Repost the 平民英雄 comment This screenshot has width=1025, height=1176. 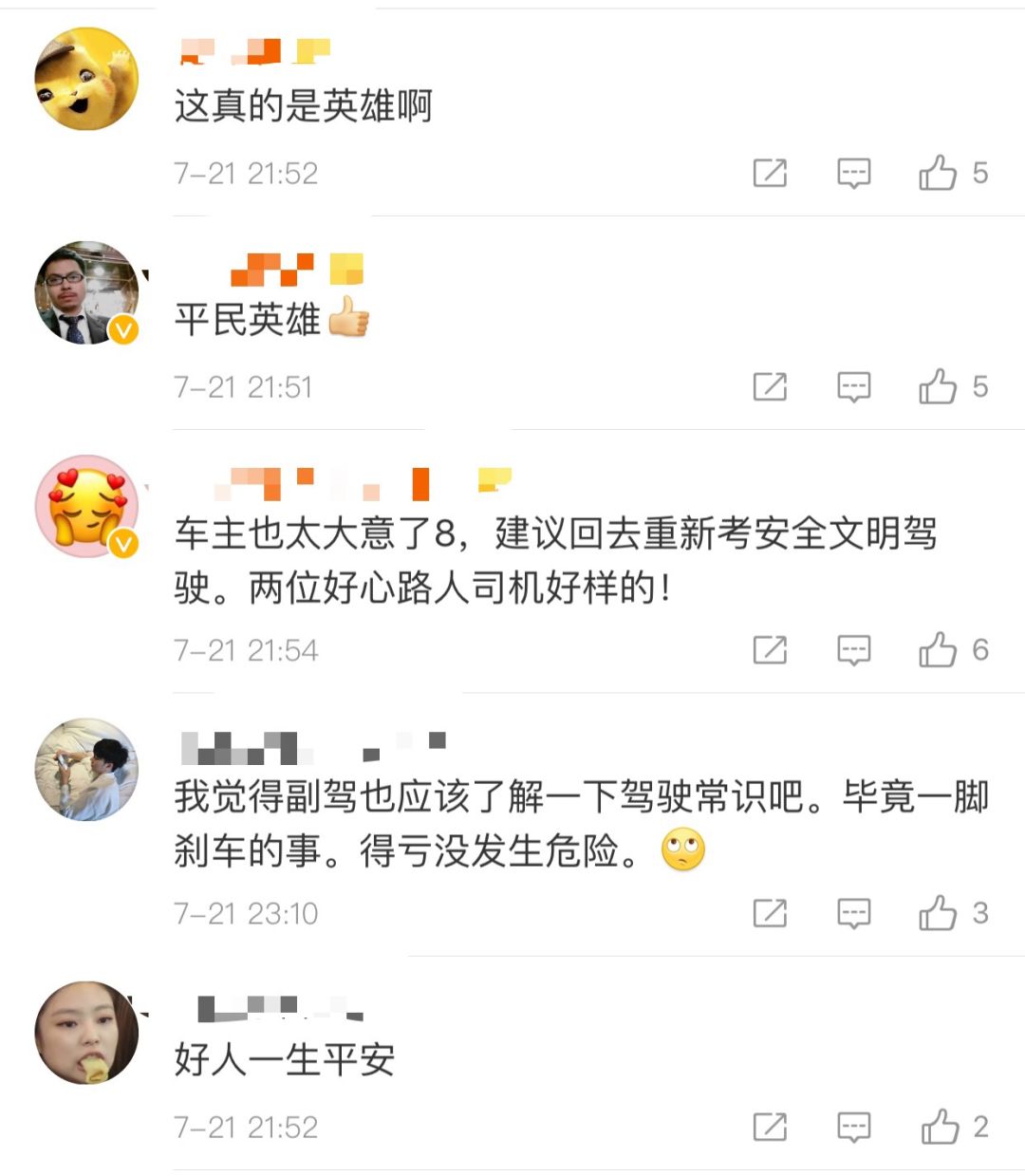[x=770, y=386]
